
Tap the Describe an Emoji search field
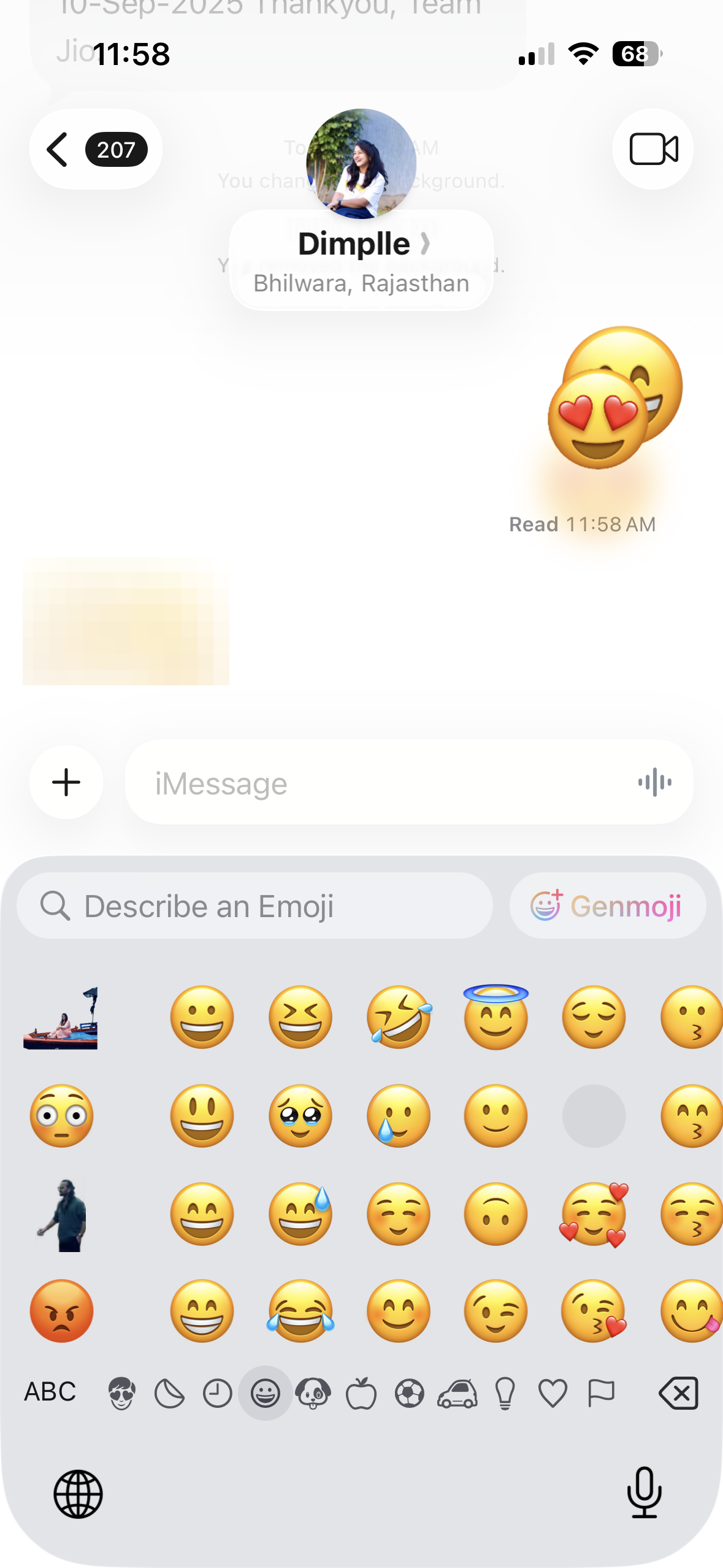(x=254, y=905)
